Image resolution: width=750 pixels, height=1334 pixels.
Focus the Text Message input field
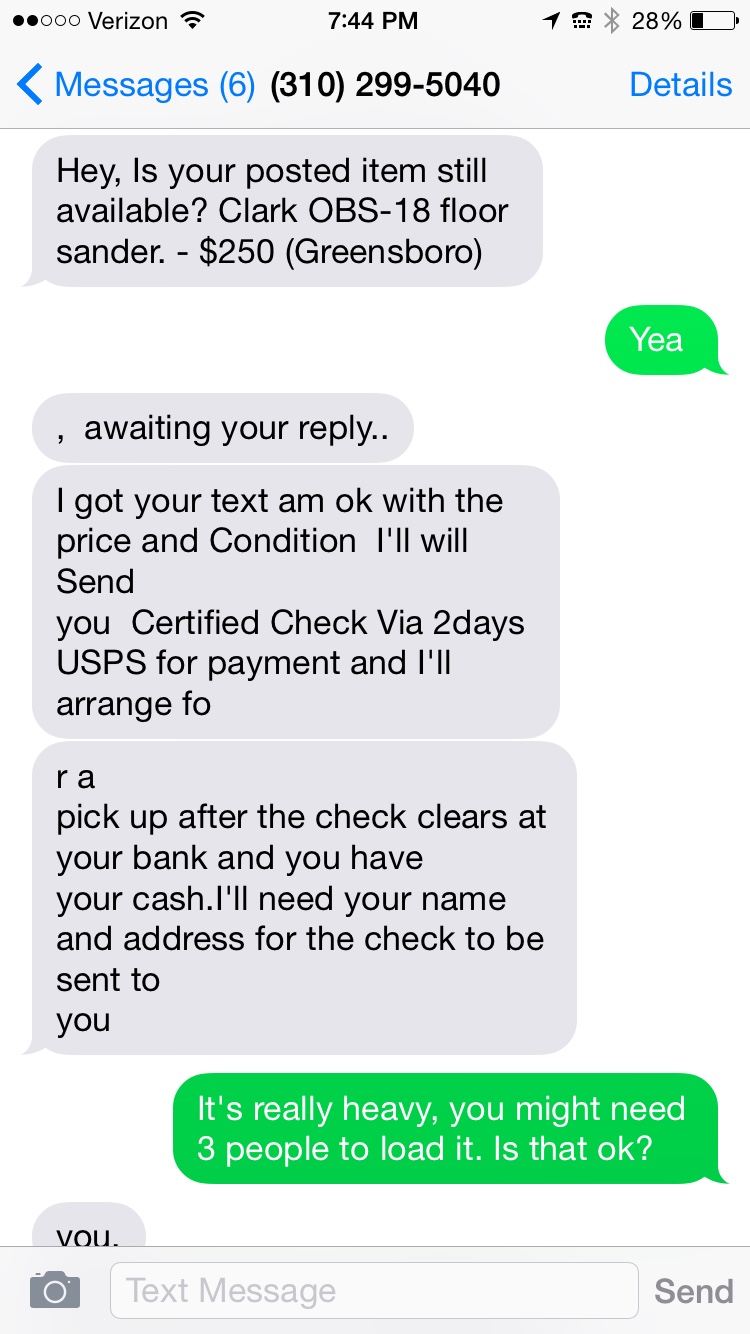pos(373,1290)
